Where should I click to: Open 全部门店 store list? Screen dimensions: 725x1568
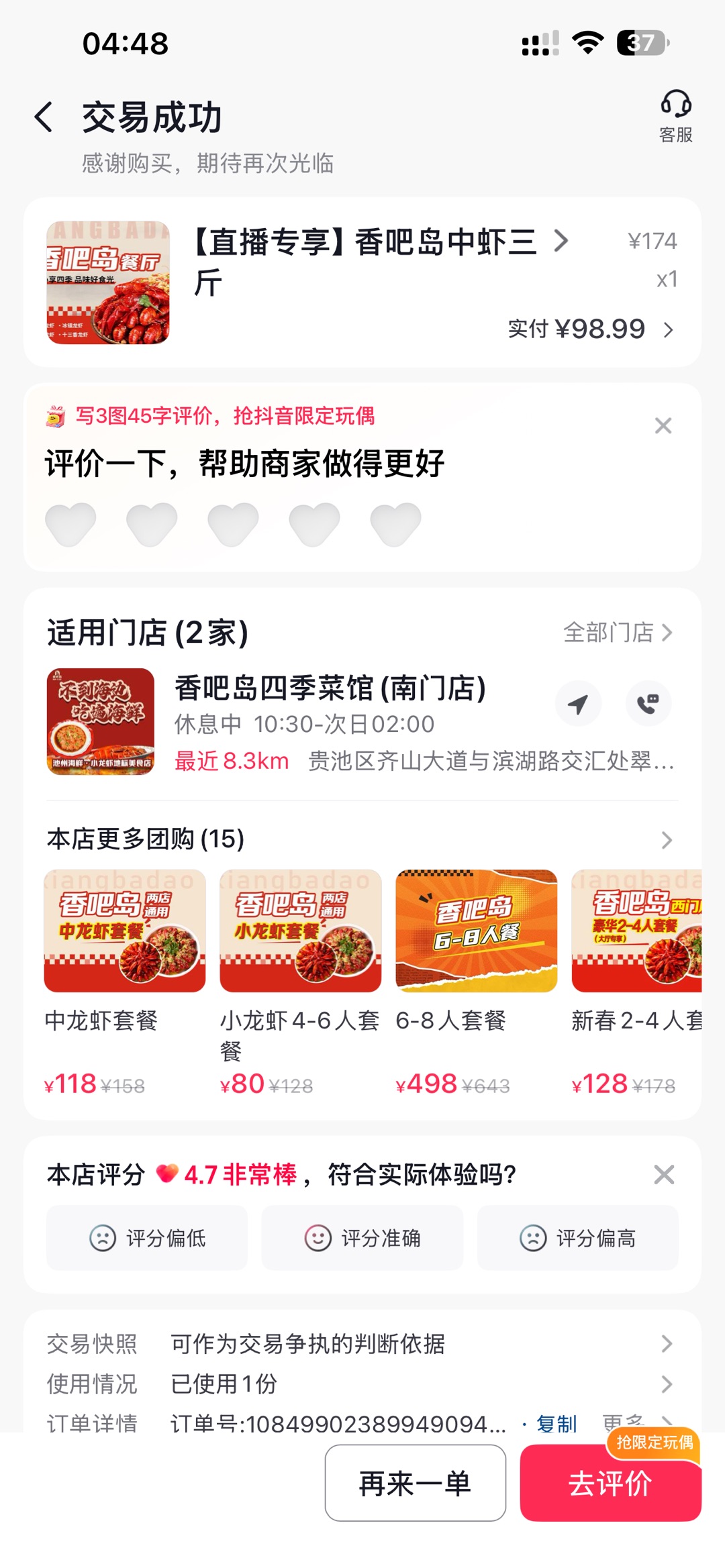click(x=617, y=632)
